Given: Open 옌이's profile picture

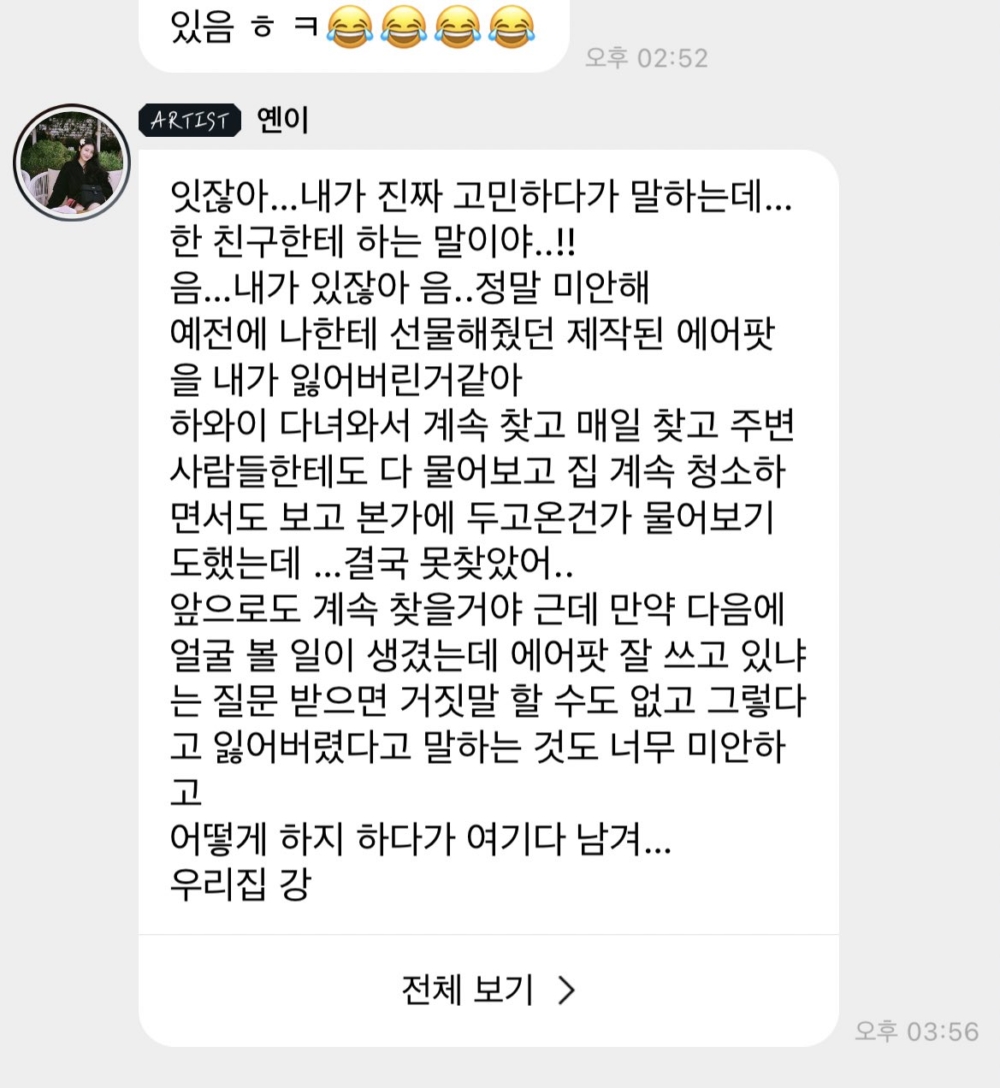Looking at the screenshot, I should pyautogui.click(x=71, y=165).
